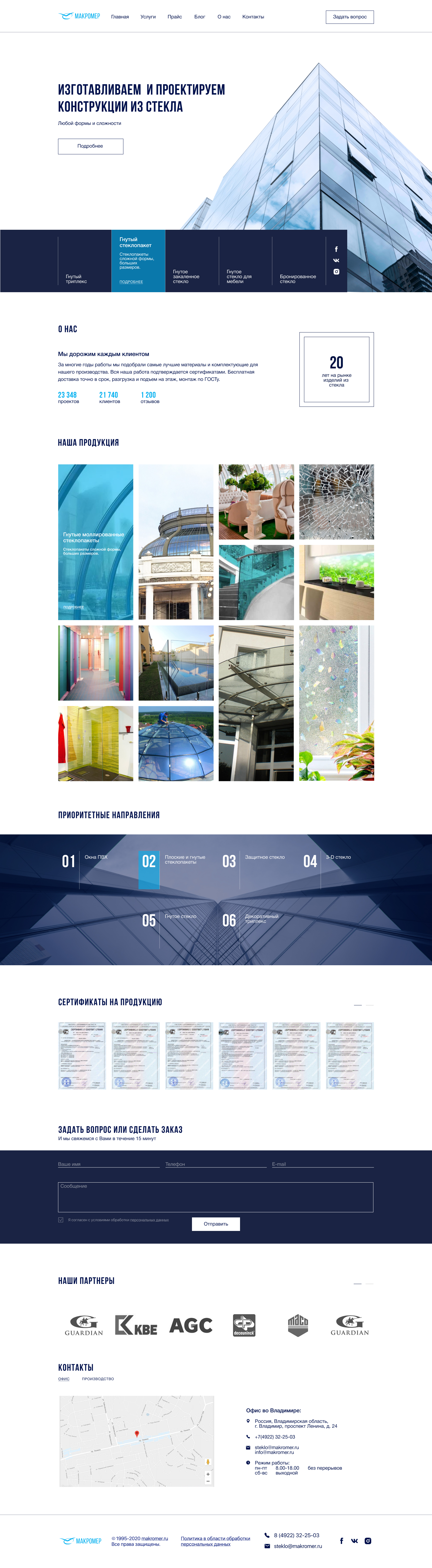432x1568 pixels.
Task: Toggle the personal data consent checkbox
Action: pyautogui.click(x=61, y=1220)
